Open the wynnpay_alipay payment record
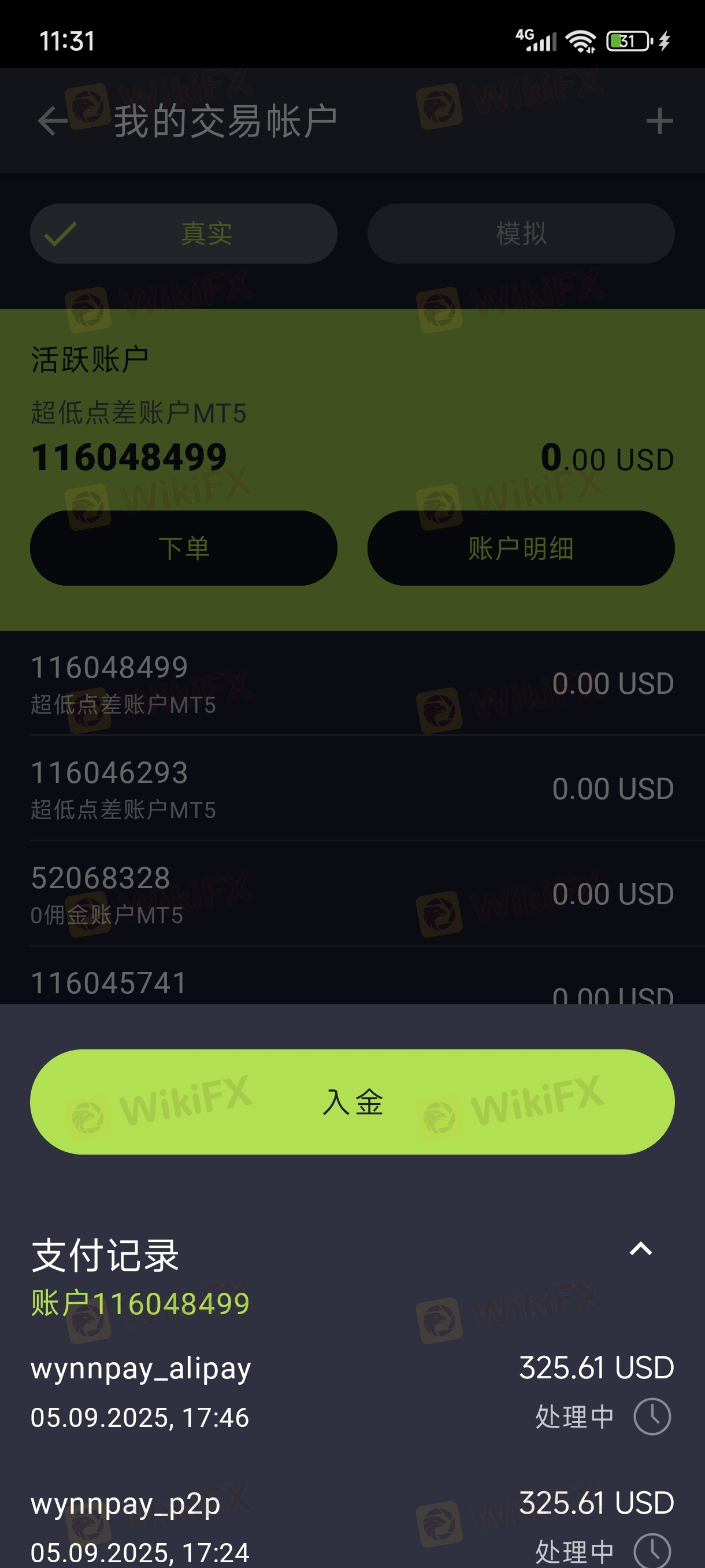Screen dimensions: 705x1568 (x=352, y=1392)
